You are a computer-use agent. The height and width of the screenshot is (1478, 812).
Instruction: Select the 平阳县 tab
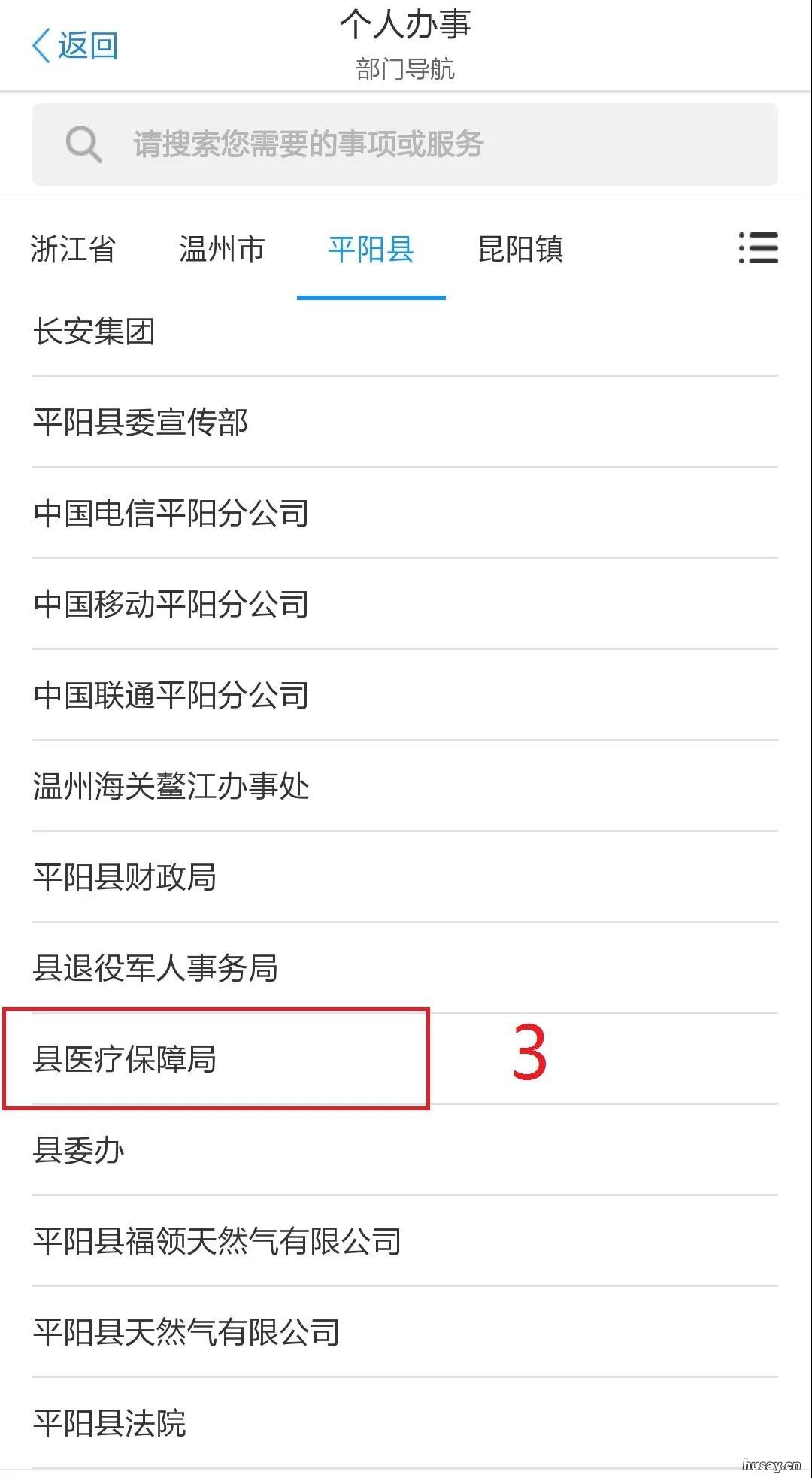(371, 250)
